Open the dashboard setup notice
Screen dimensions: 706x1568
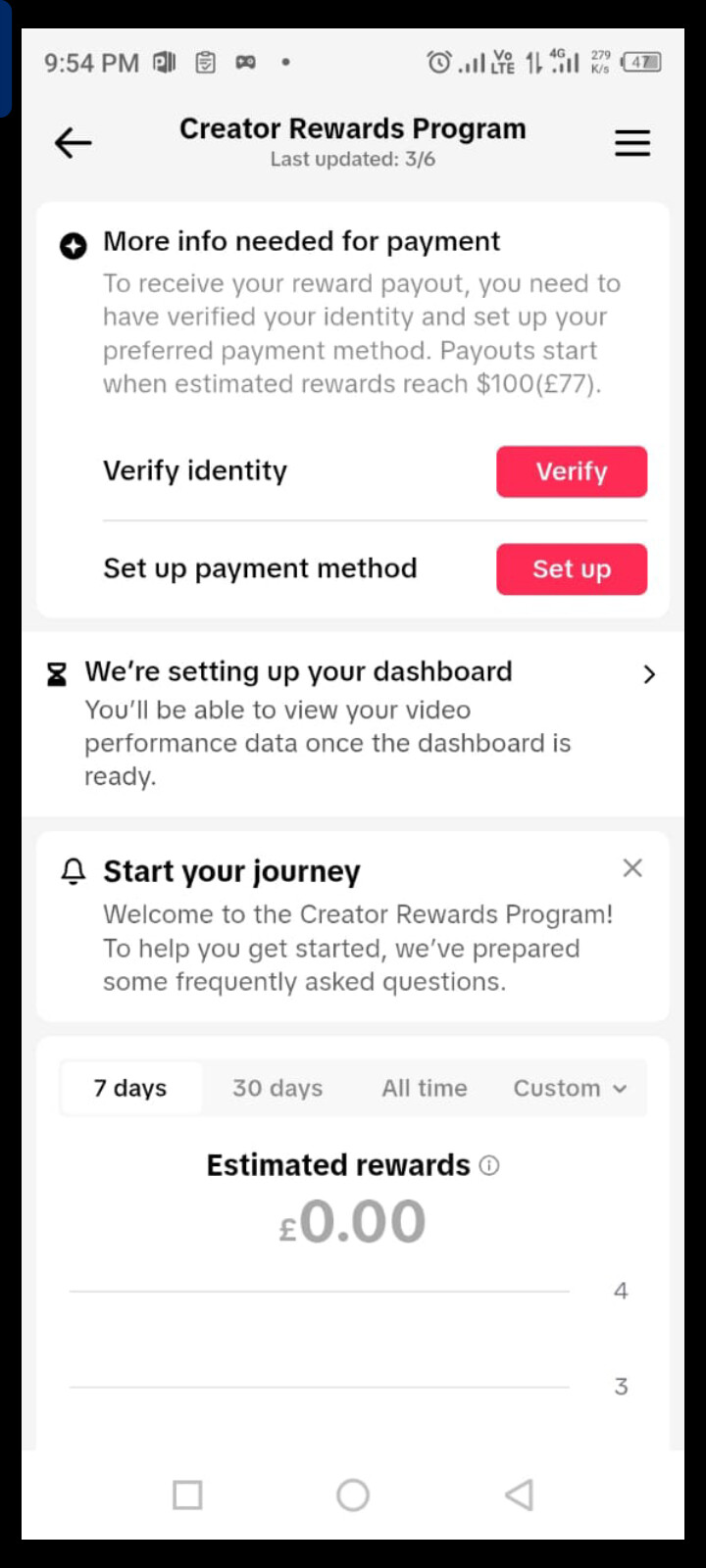coord(353,723)
